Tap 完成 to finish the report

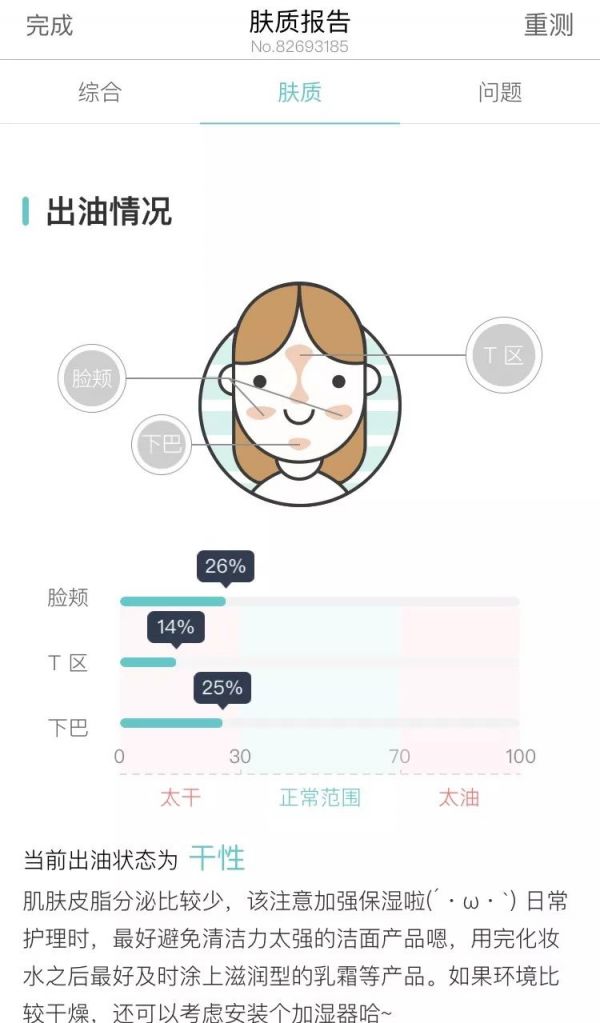click(49, 26)
